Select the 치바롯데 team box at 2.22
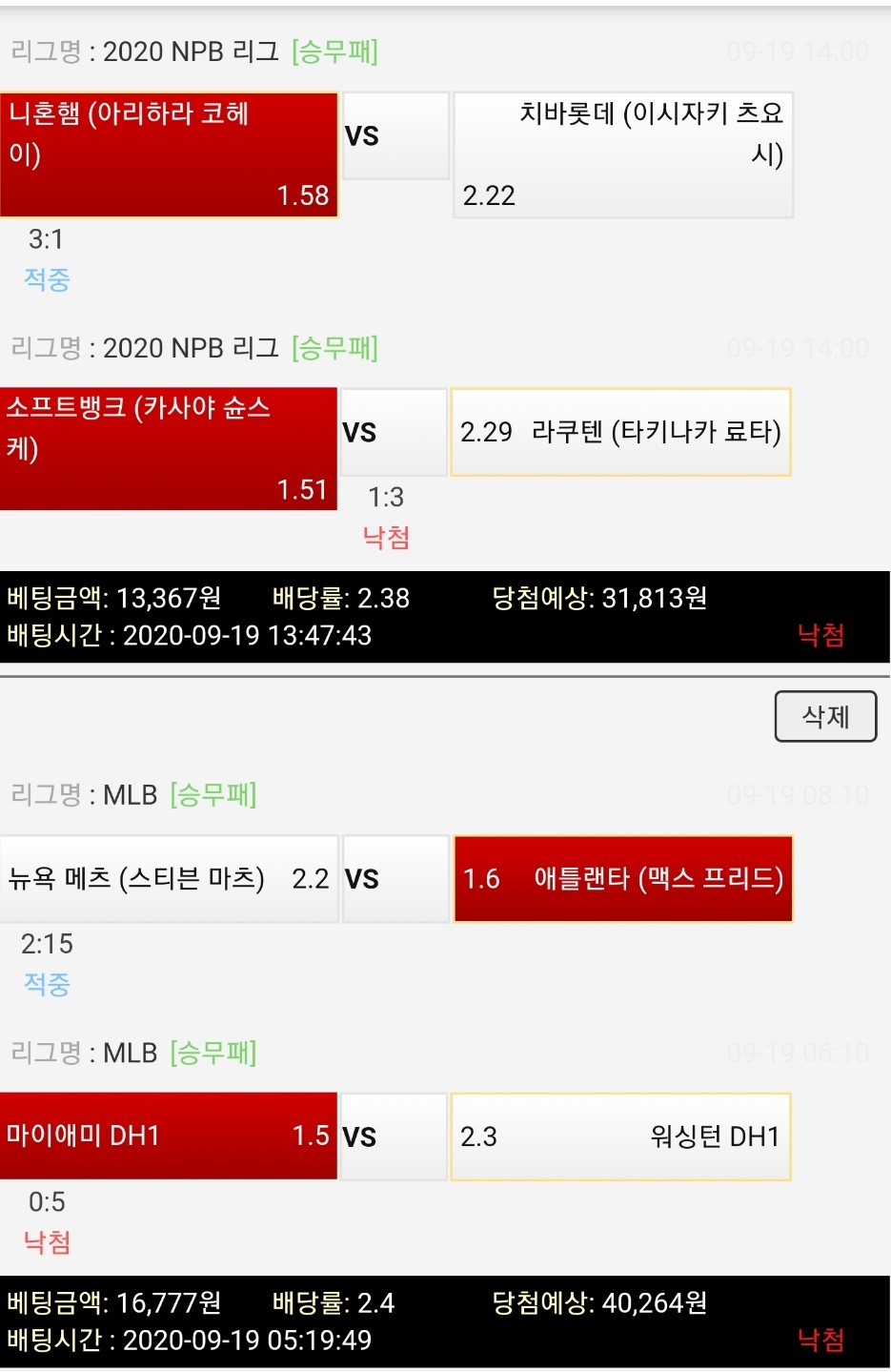The height and width of the screenshot is (1372, 891). [x=623, y=154]
